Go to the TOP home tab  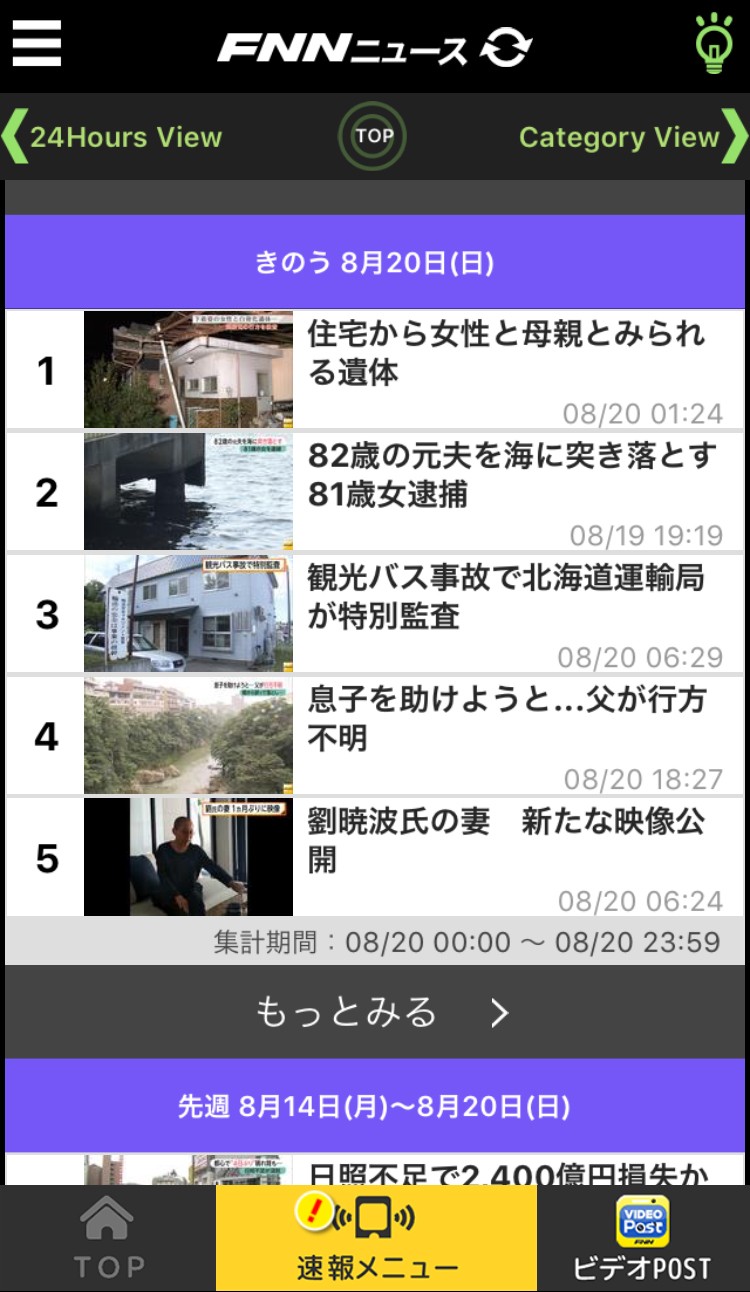107,1238
